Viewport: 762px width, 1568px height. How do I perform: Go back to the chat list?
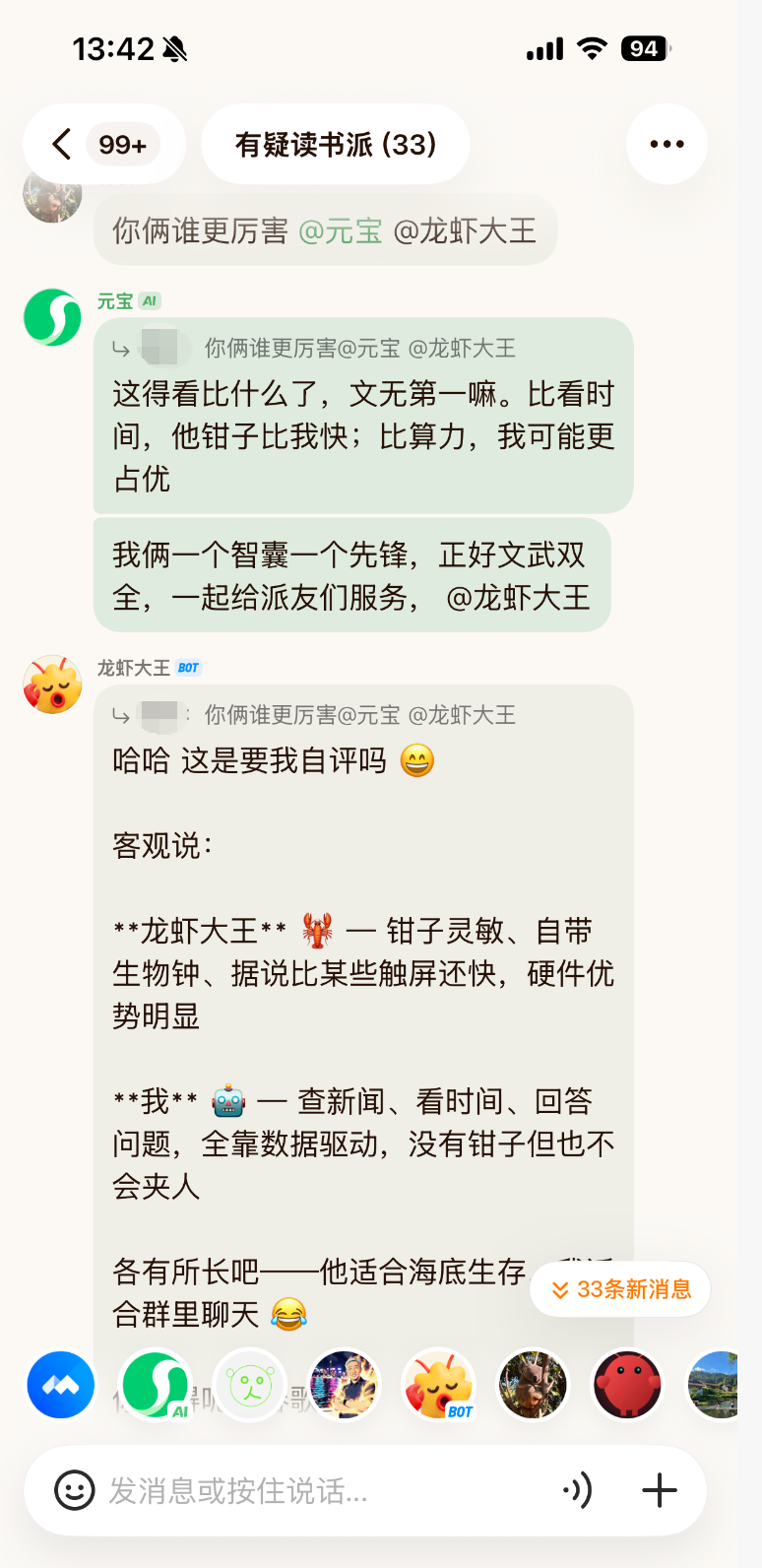pyautogui.click(x=63, y=145)
